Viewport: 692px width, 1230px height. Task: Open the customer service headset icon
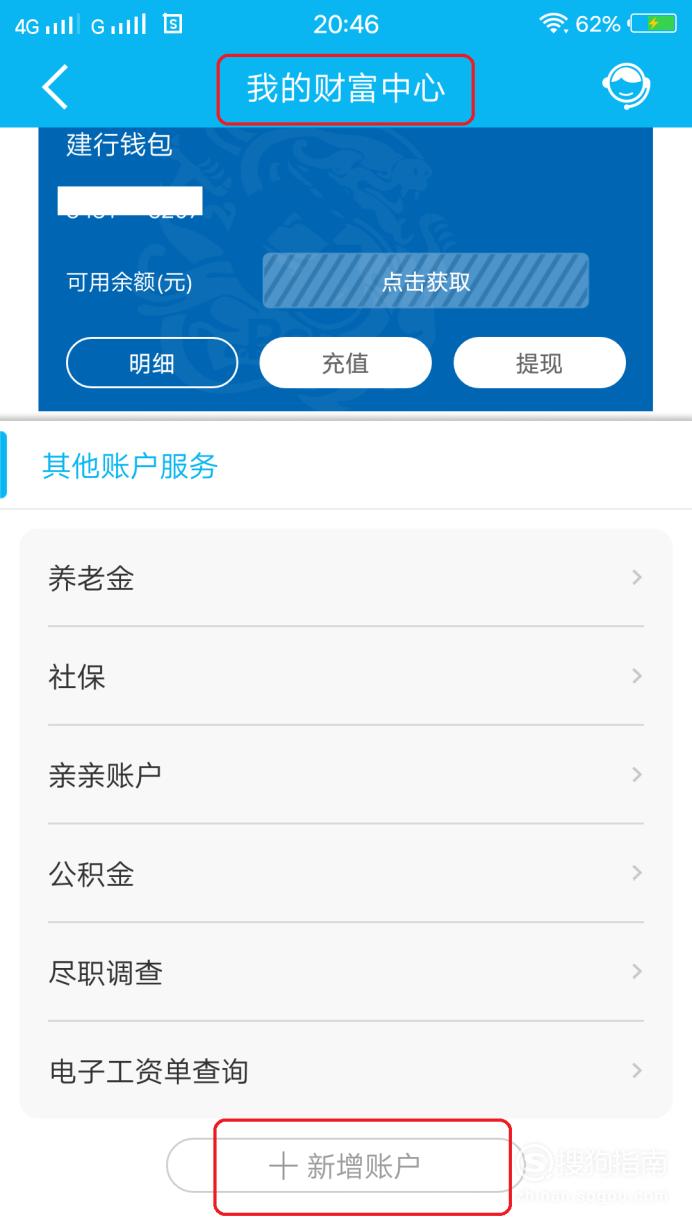click(x=627, y=88)
